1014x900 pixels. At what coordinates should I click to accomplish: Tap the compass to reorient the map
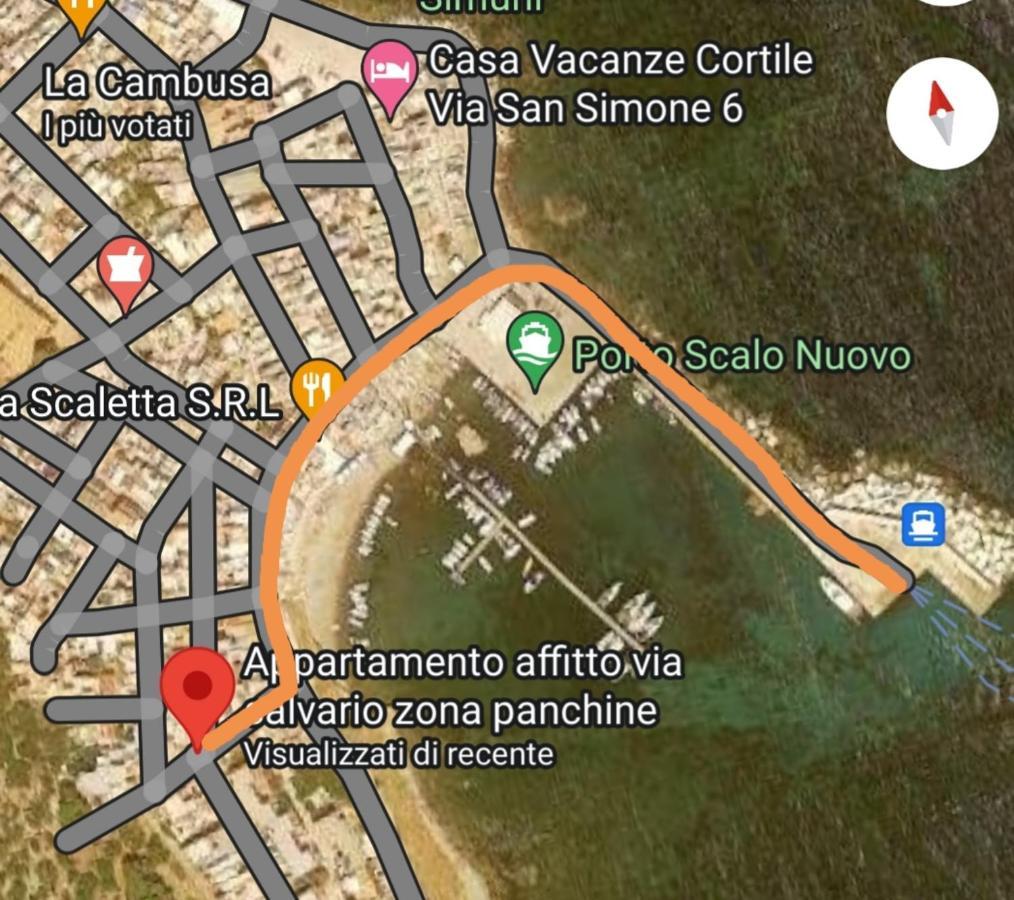[x=941, y=113]
